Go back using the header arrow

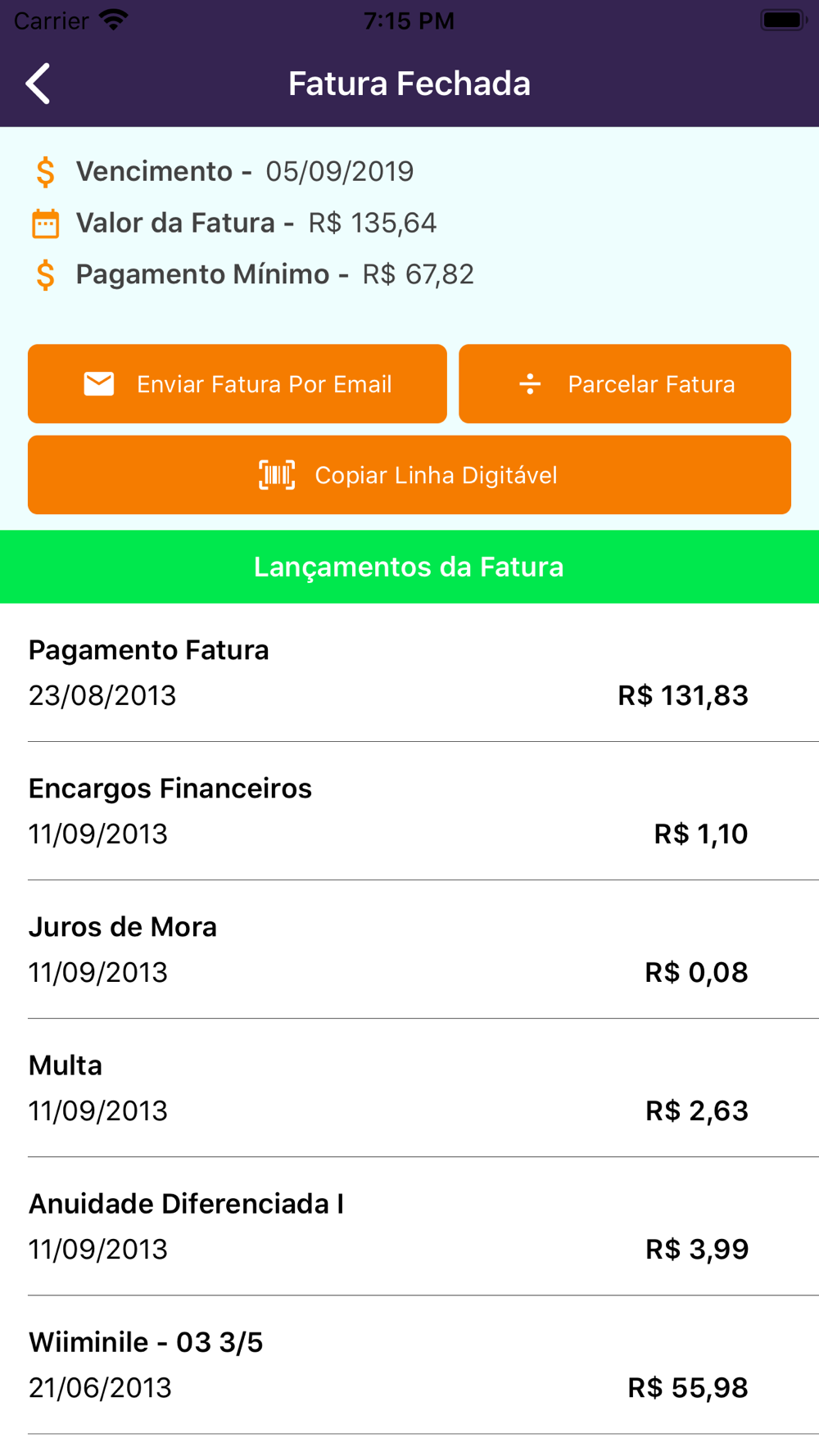(x=38, y=84)
